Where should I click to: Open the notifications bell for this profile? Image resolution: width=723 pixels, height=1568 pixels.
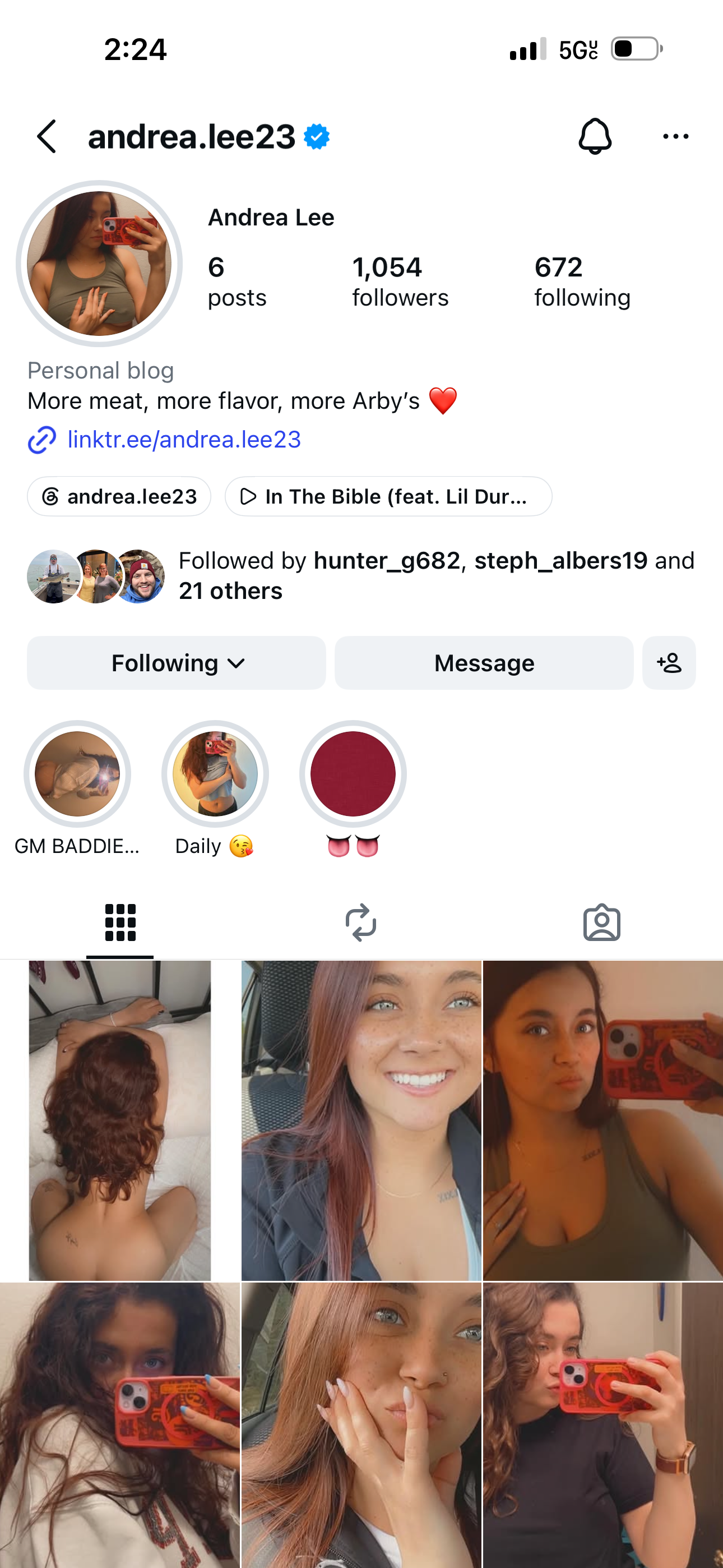tap(595, 136)
